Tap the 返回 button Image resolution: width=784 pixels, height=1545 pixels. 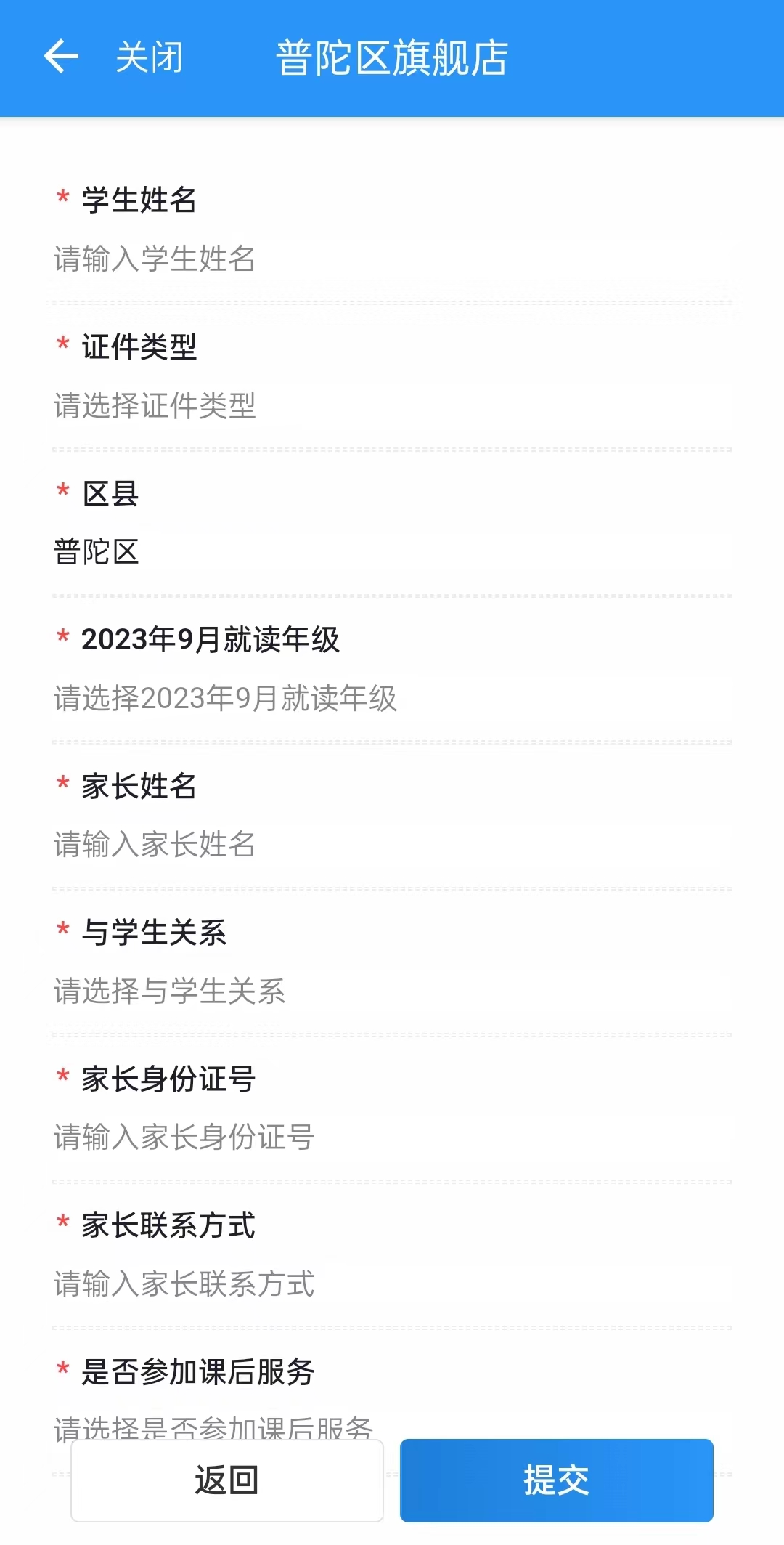226,1480
